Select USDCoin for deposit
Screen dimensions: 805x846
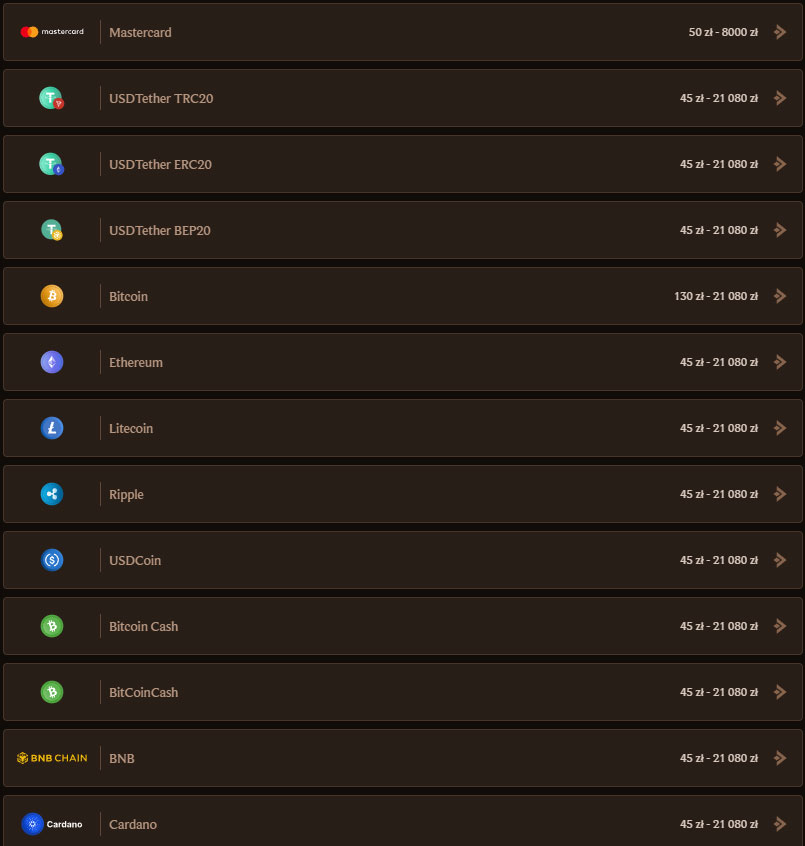click(402, 560)
